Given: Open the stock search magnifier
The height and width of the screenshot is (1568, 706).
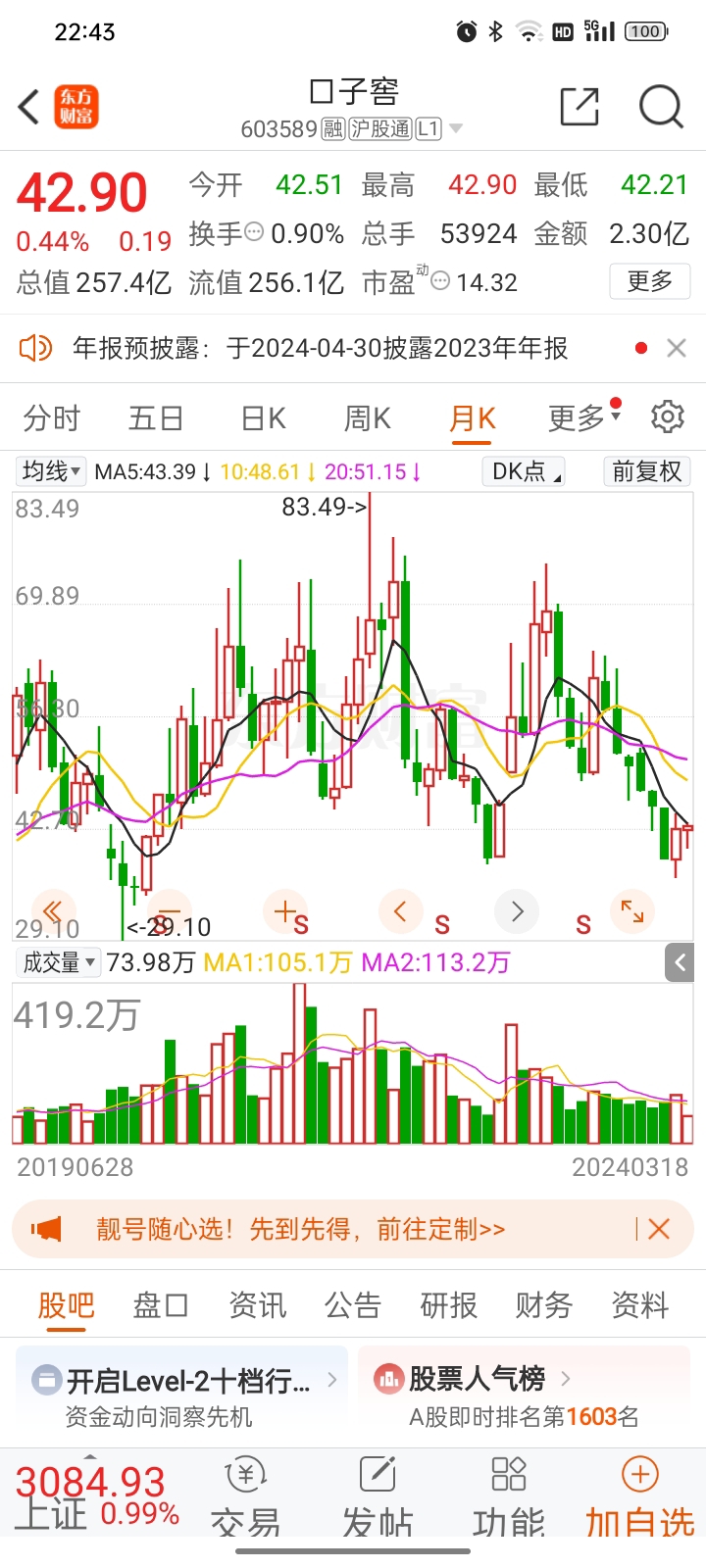Looking at the screenshot, I should click(x=661, y=107).
